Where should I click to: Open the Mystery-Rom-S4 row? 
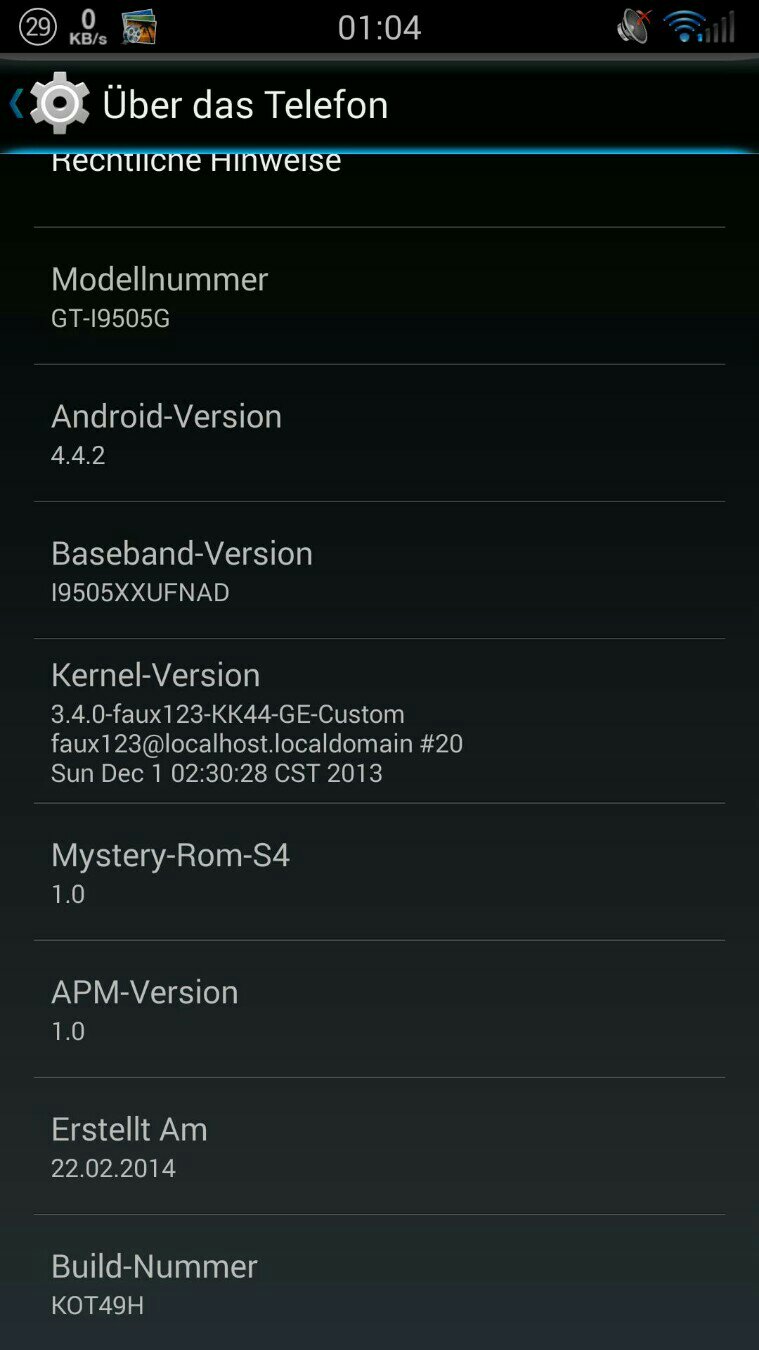(x=379, y=872)
